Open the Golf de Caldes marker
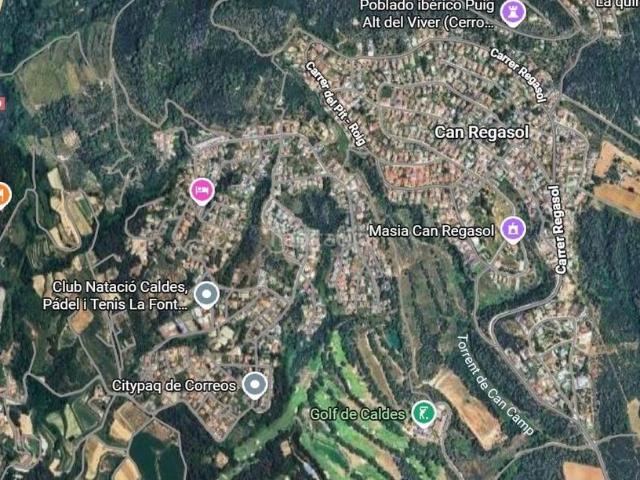 coord(424,412)
